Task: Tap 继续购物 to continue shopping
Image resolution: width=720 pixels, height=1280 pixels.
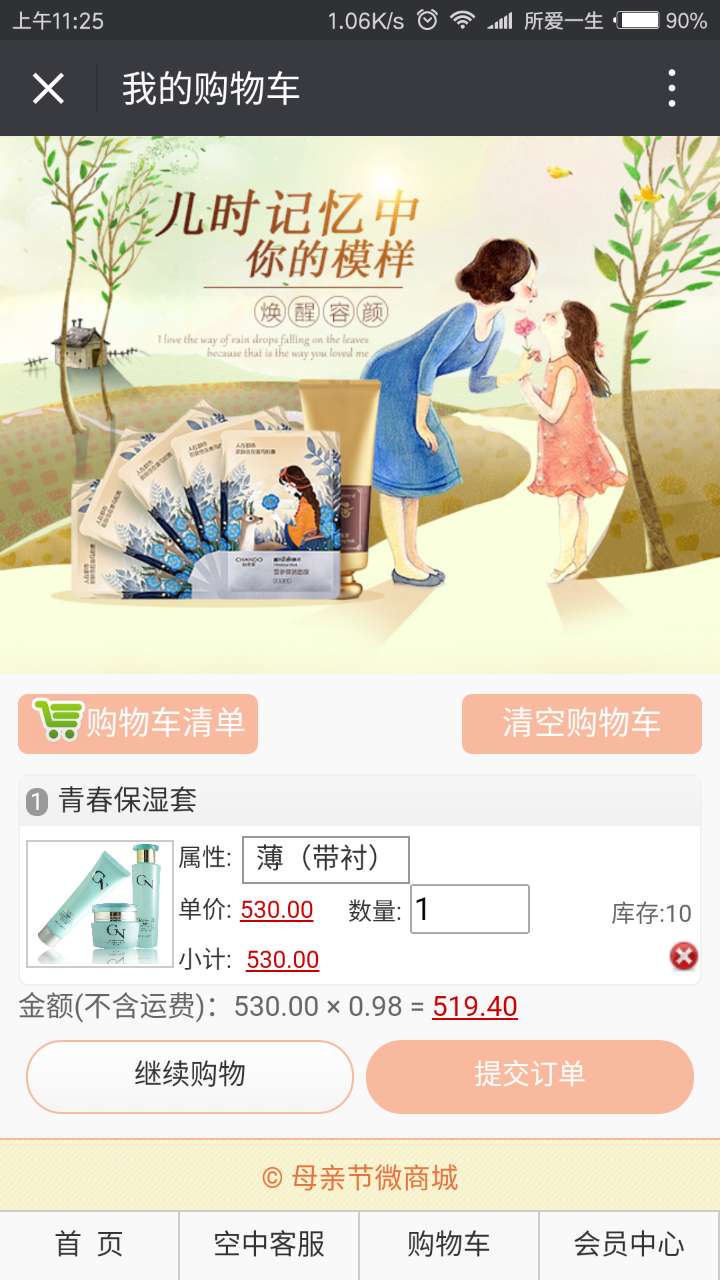Action: pyautogui.click(x=190, y=1076)
